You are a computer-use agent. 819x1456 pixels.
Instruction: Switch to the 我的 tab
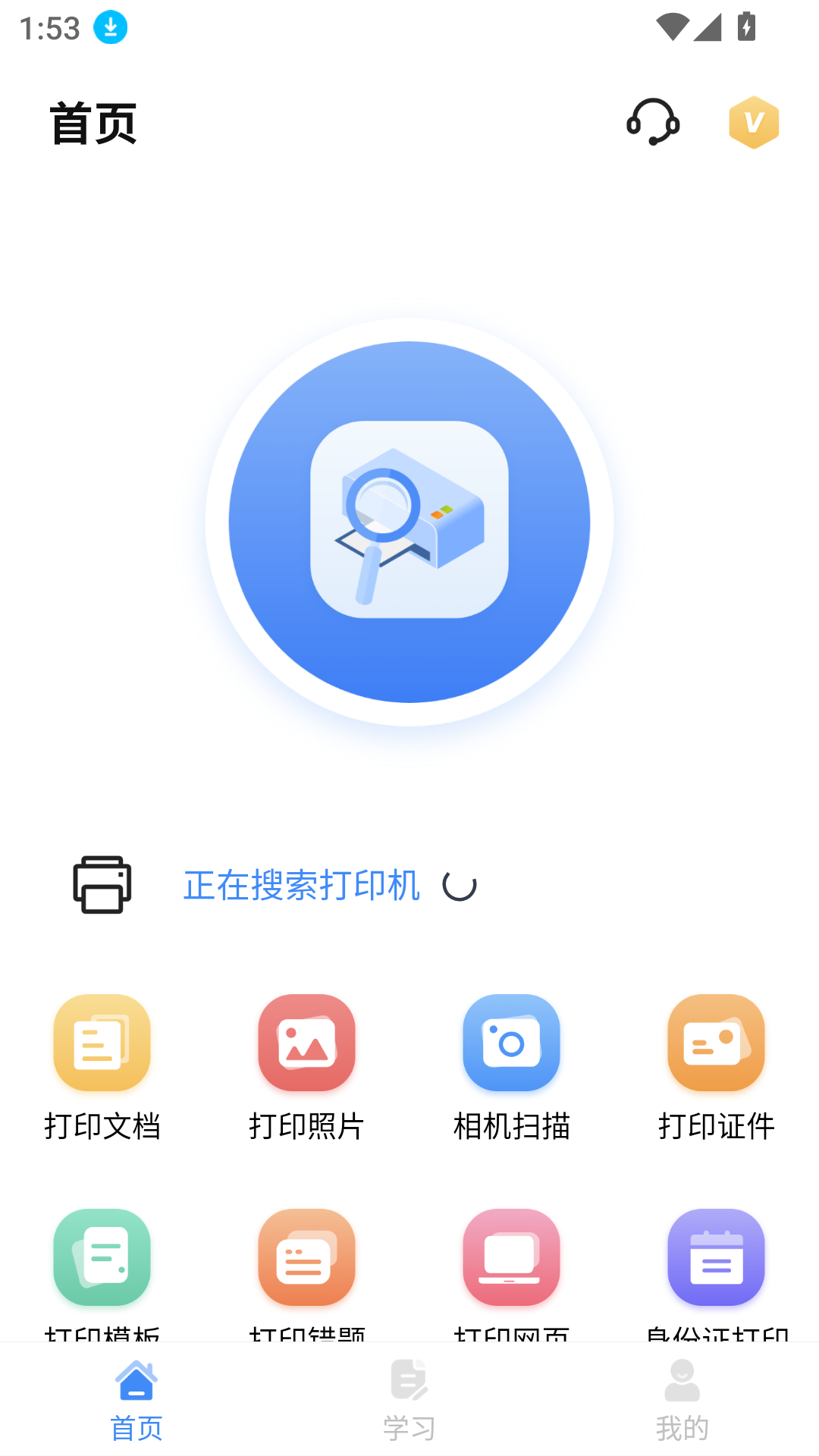682,1403
